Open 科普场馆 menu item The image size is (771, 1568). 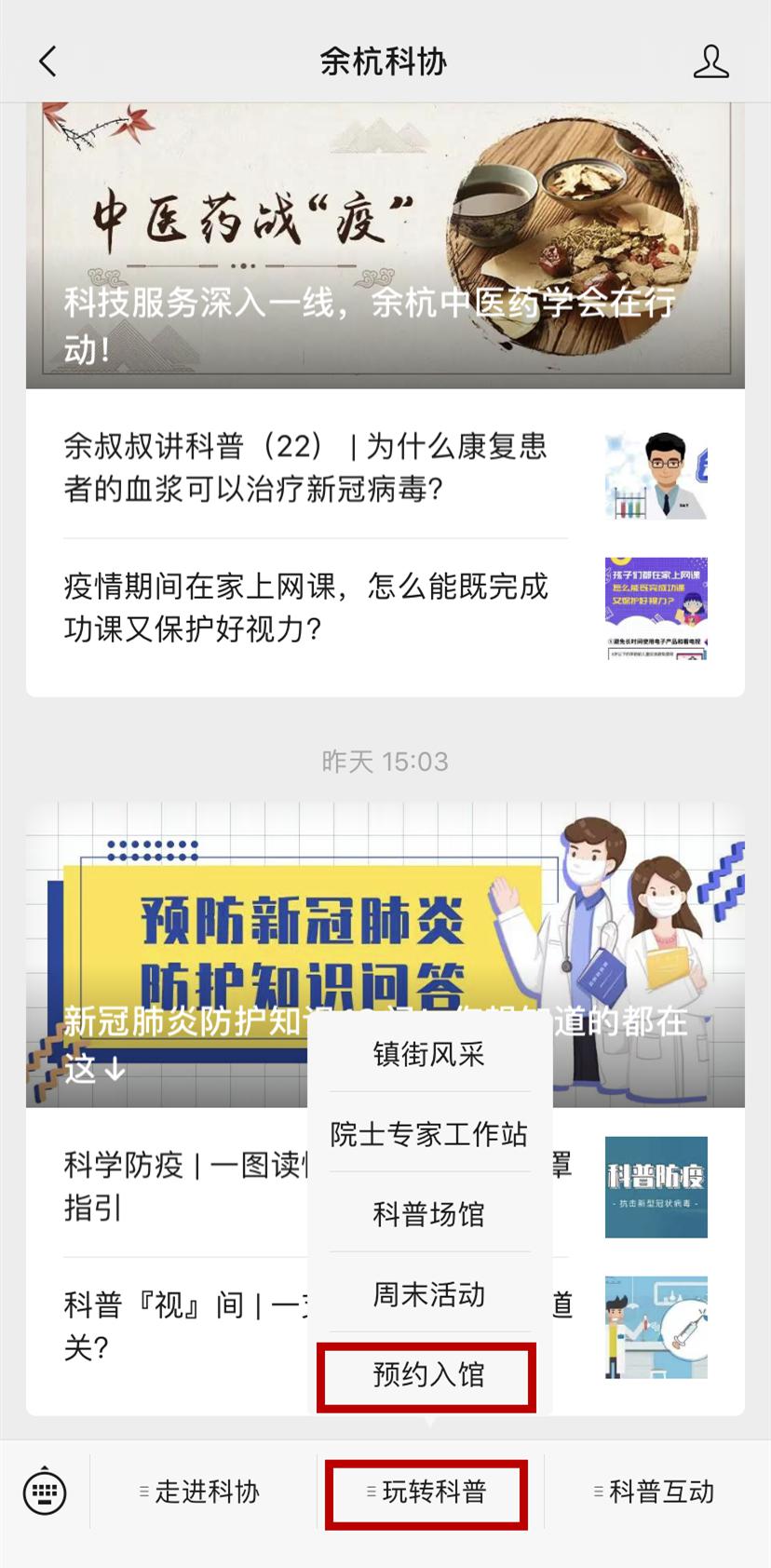pyautogui.click(x=429, y=1214)
